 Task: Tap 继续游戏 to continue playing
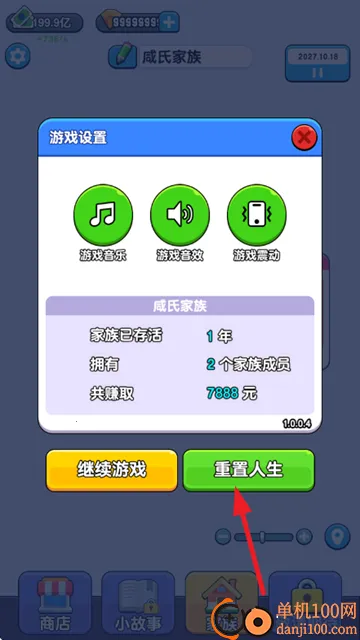111,470
